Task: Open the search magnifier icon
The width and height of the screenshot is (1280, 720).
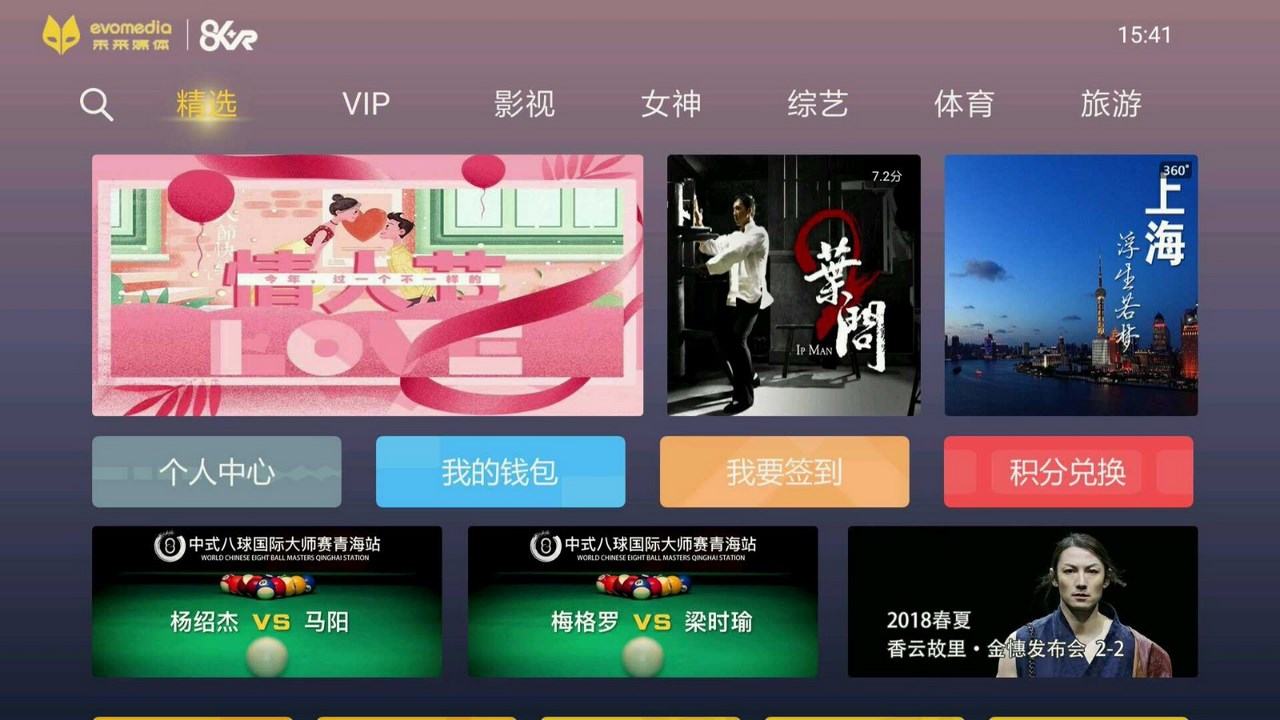Action: [96, 104]
